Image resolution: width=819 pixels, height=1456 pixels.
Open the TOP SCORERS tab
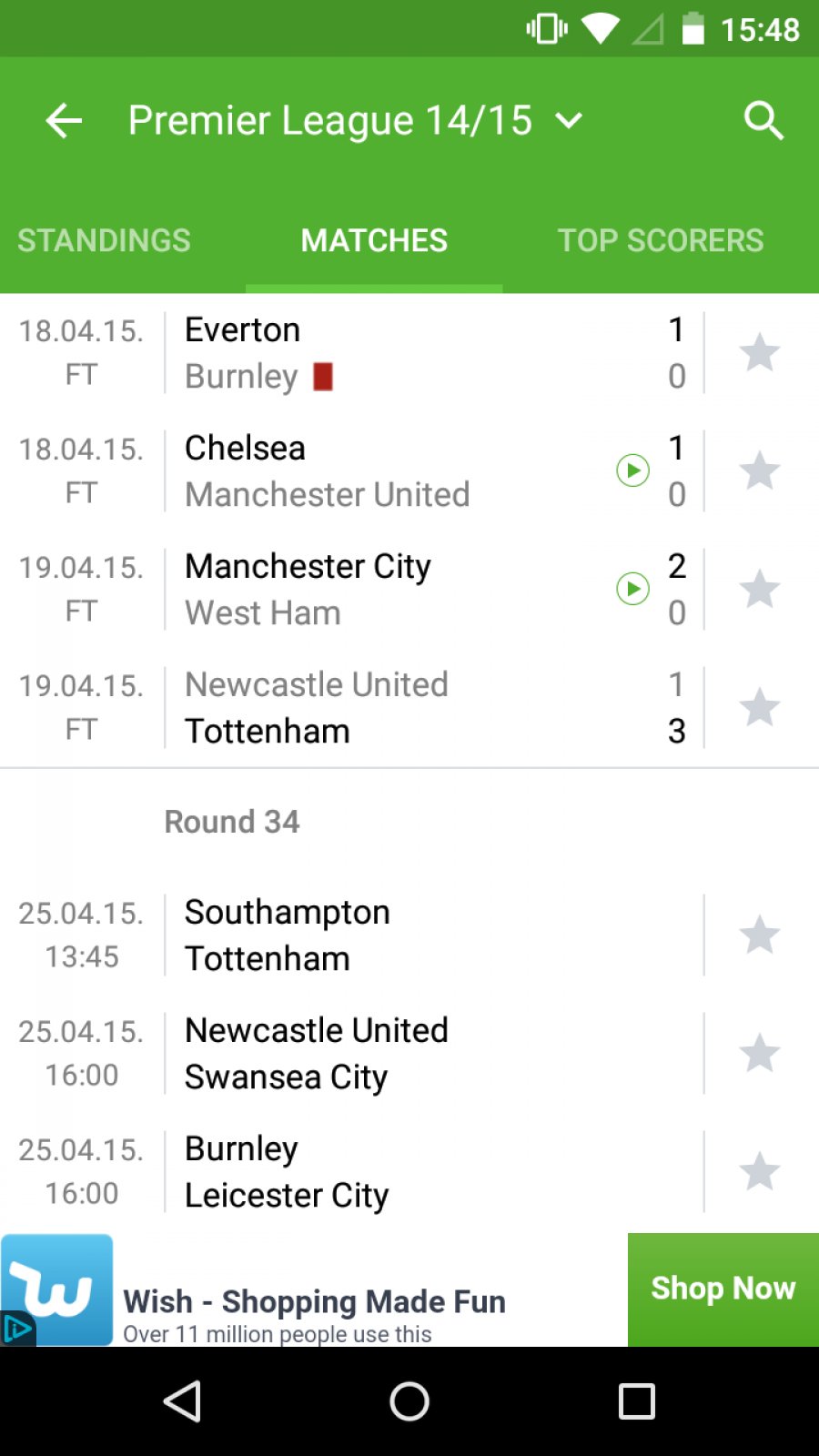[660, 240]
